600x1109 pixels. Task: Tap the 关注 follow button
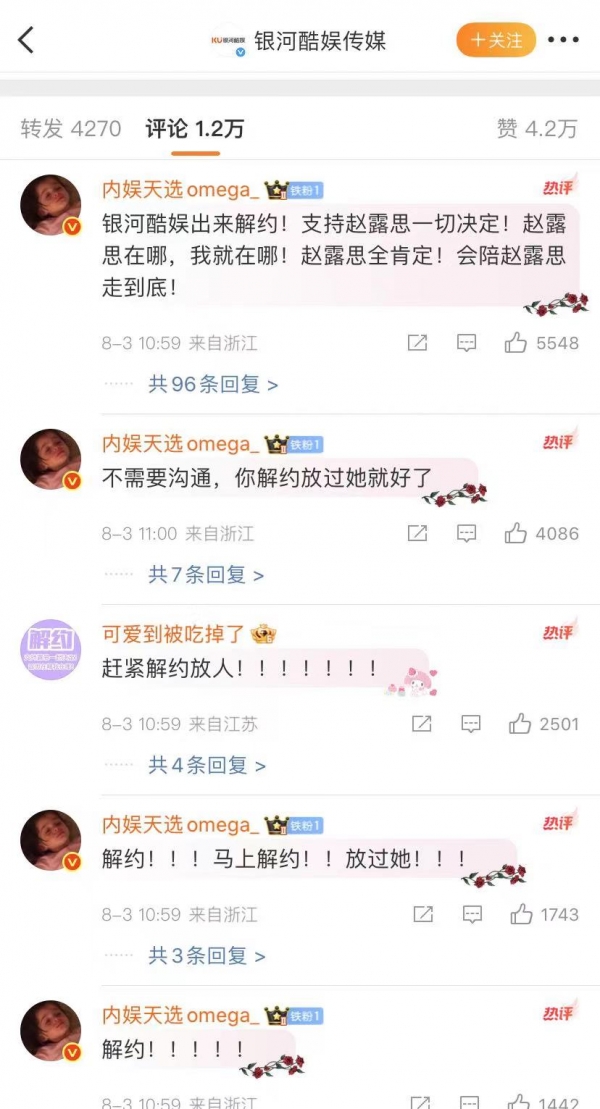496,40
